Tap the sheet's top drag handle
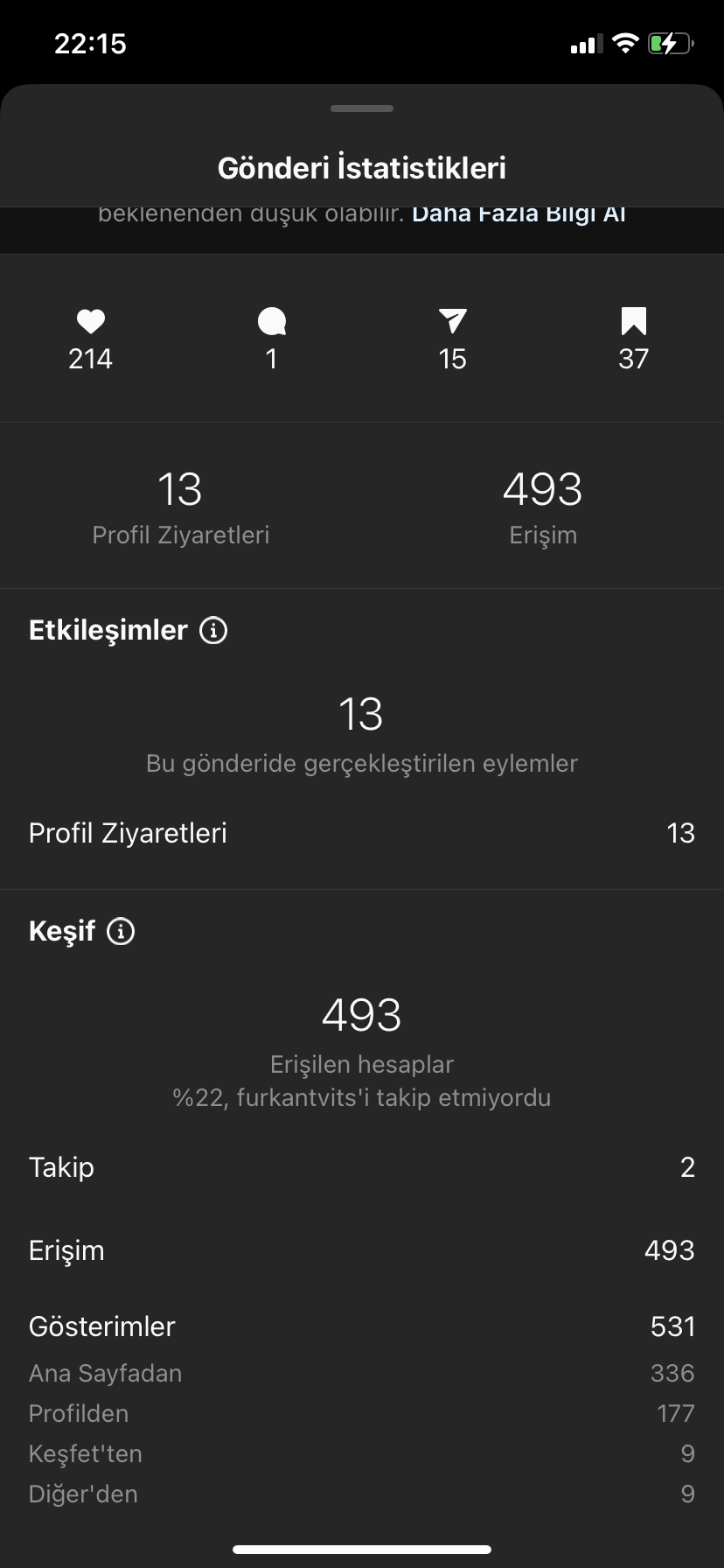 tap(362, 108)
